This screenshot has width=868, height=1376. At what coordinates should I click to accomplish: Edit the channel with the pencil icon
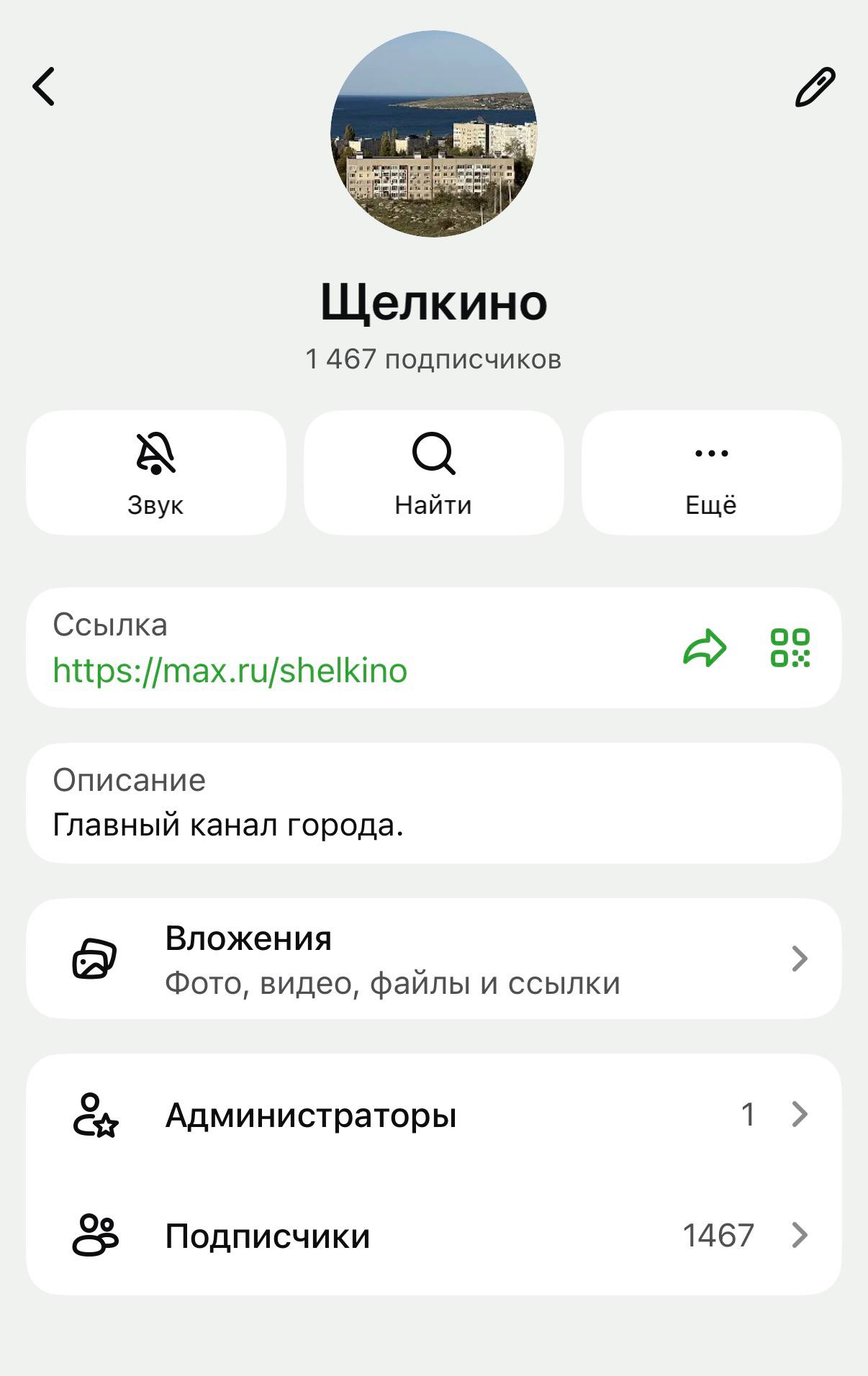(815, 87)
